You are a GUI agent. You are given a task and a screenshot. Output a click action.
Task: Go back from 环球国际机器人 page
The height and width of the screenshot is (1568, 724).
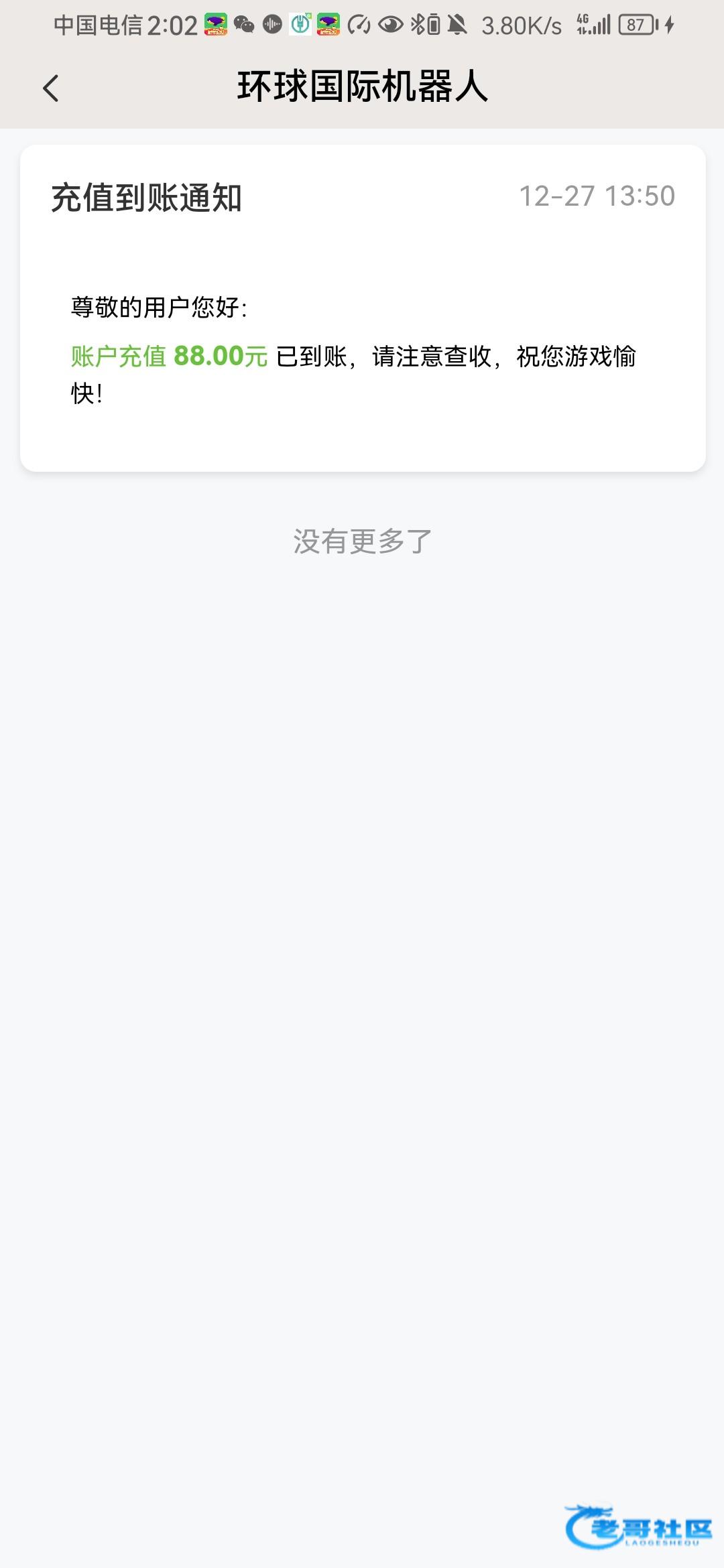(51, 88)
